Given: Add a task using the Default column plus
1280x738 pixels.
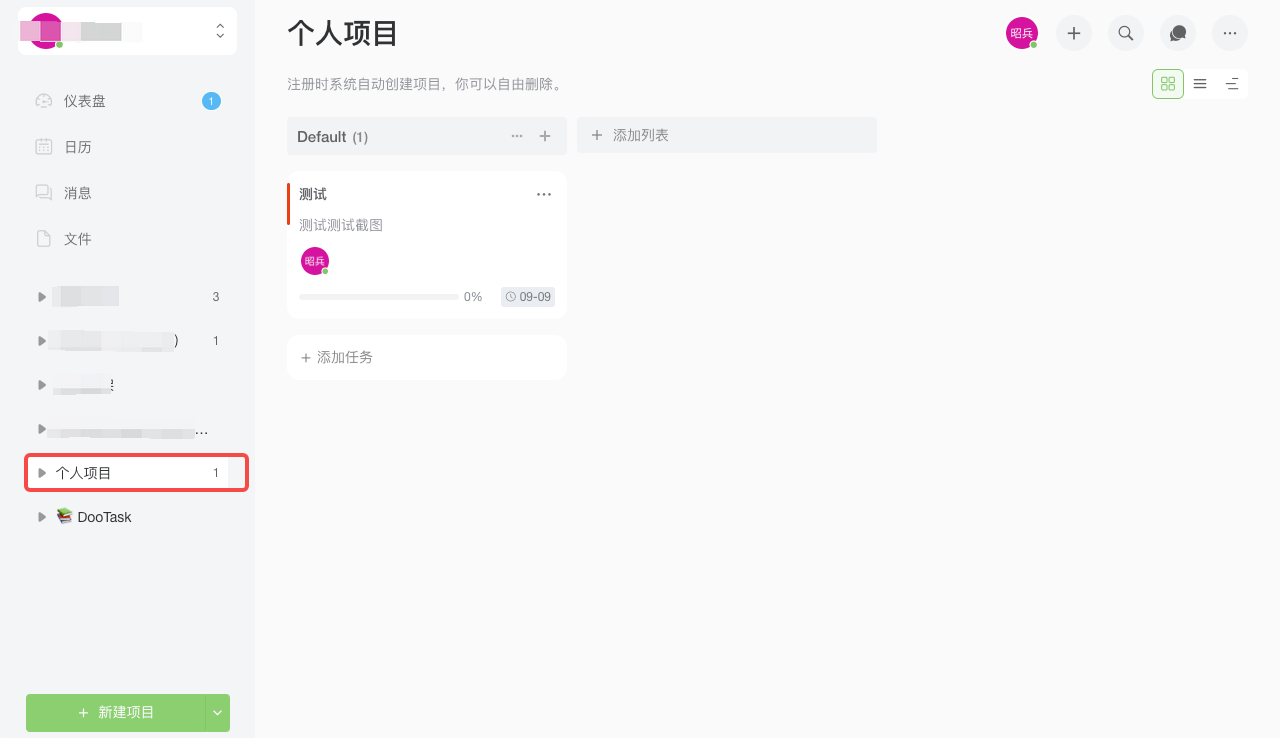Looking at the screenshot, I should pyautogui.click(x=545, y=136).
